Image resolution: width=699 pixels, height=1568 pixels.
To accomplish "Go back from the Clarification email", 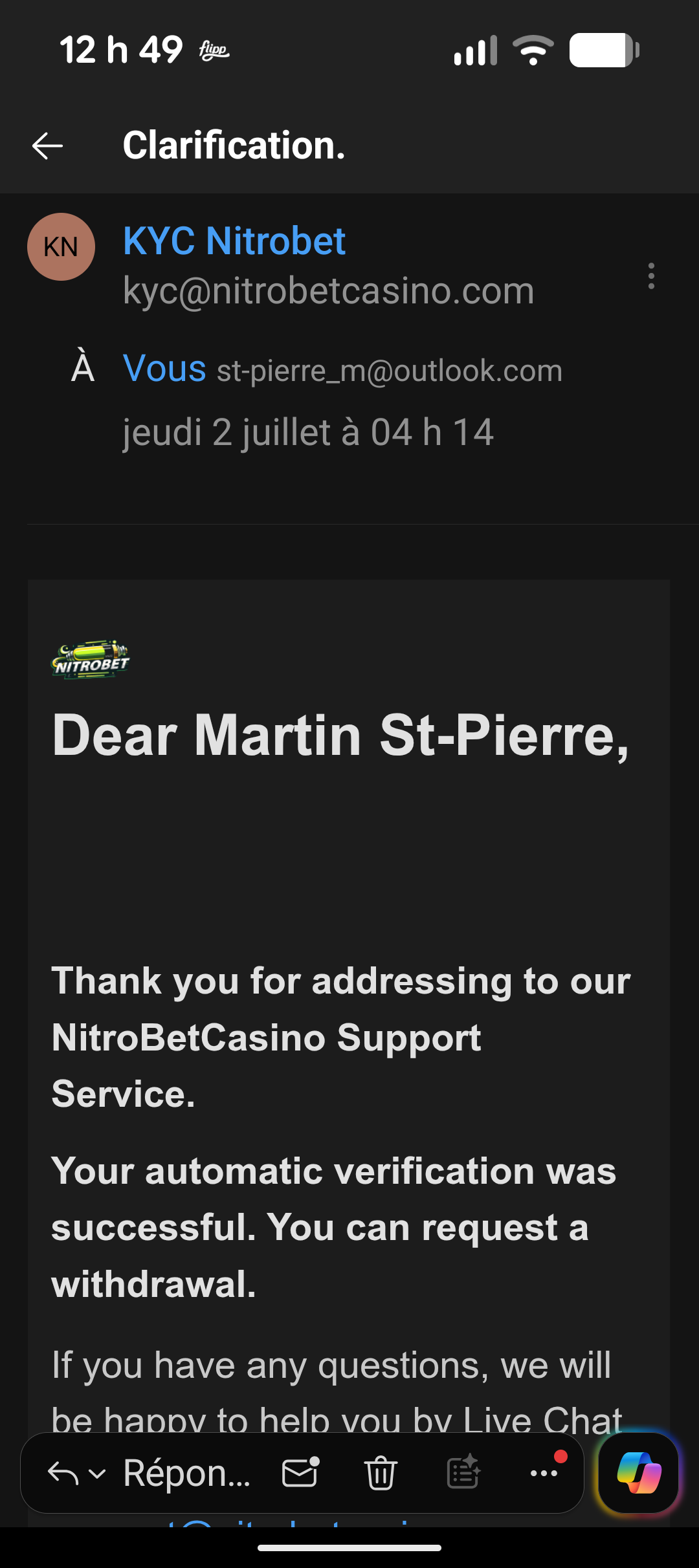I will [x=47, y=146].
